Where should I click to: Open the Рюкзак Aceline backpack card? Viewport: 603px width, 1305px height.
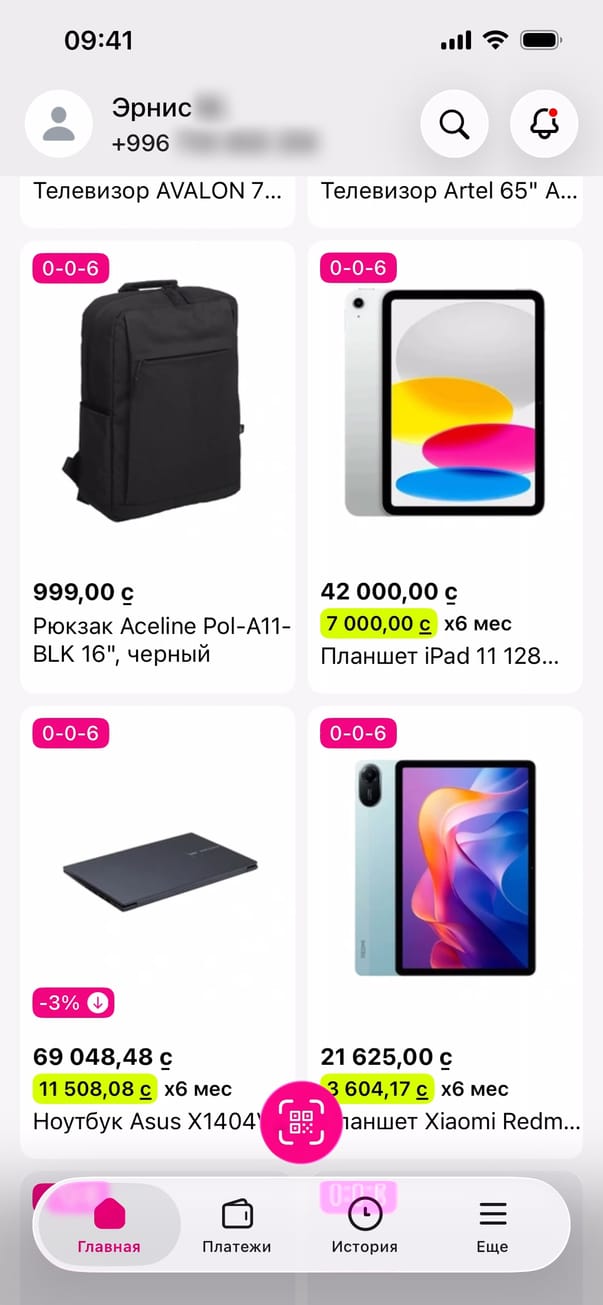point(157,467)
